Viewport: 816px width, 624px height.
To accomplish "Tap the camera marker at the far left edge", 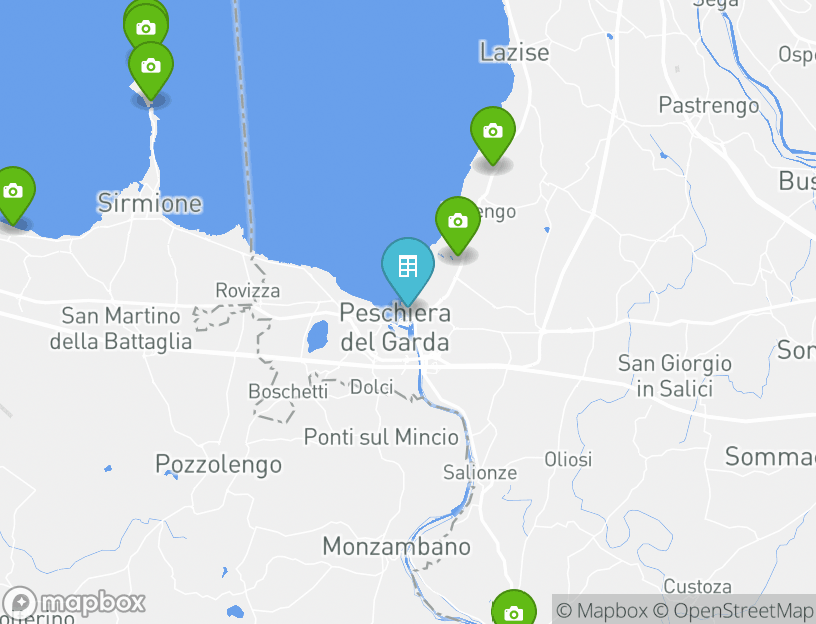I will coord(13,192).
